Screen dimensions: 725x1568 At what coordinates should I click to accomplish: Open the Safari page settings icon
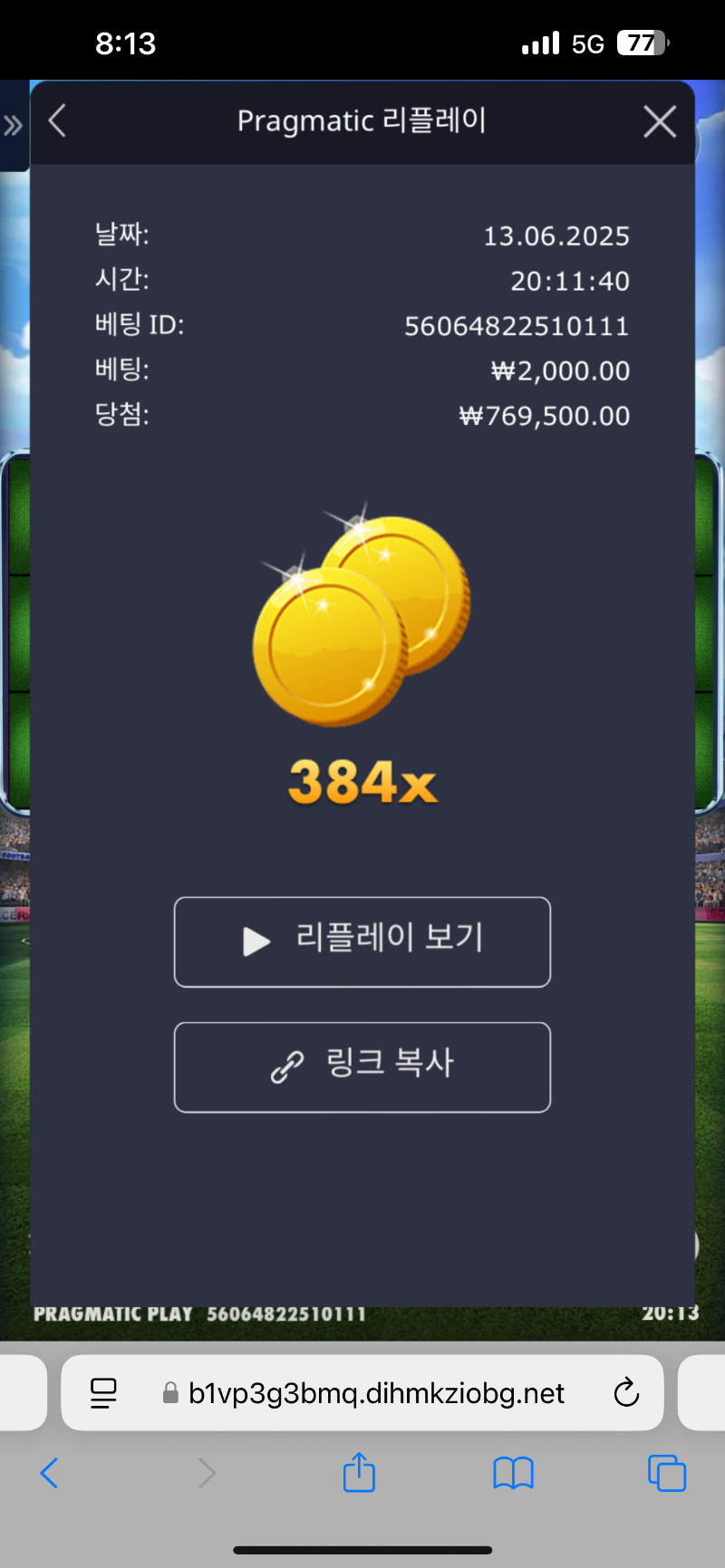pos(103,1392)
